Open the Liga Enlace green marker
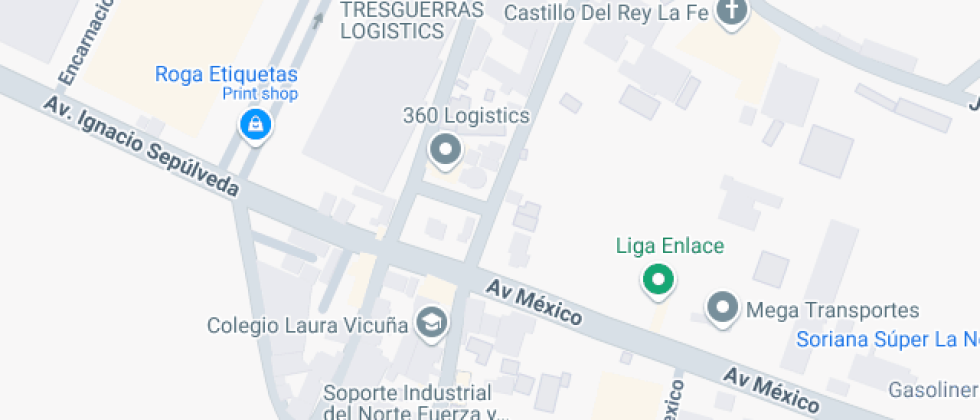980x420 pixels. click(x=657, y=280)
